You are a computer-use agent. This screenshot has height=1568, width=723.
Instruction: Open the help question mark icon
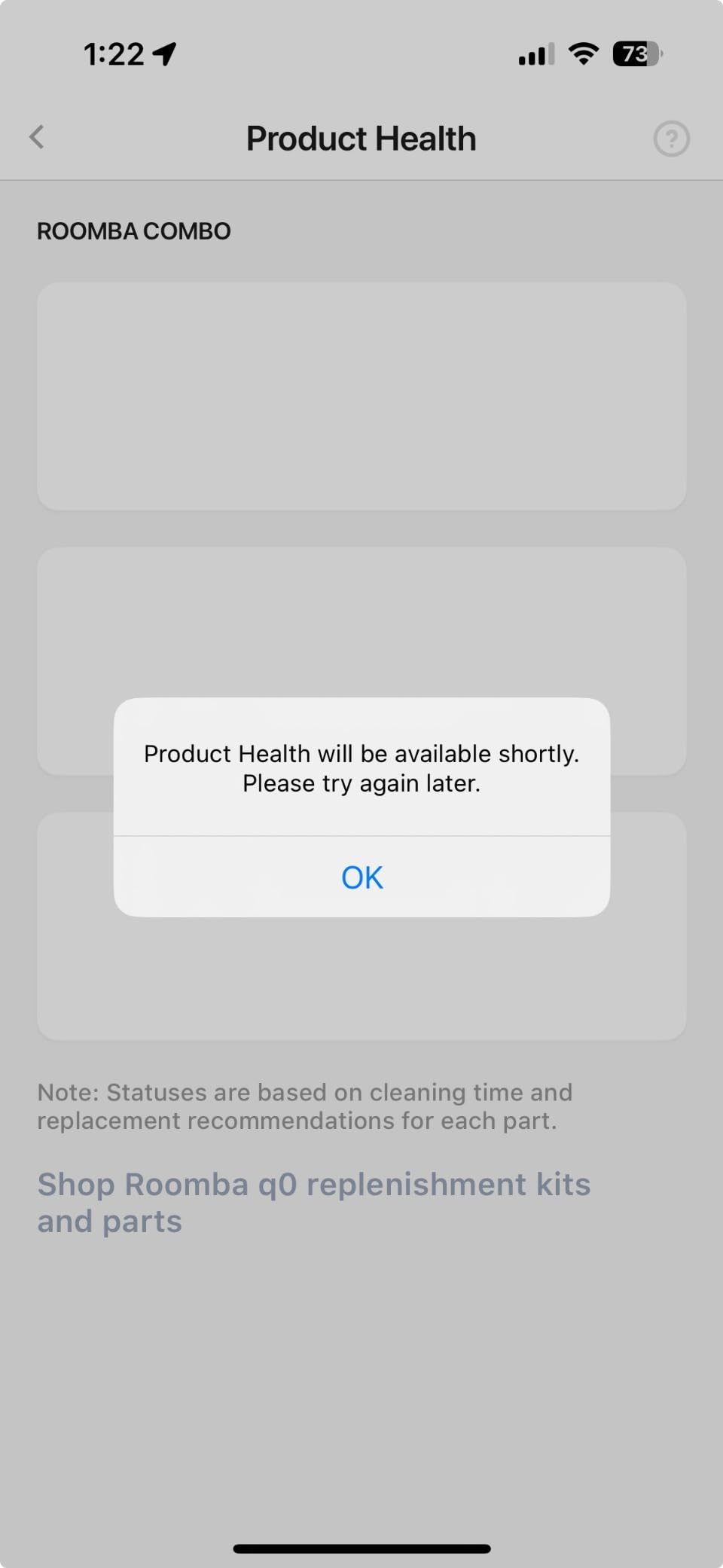[670, 139]
